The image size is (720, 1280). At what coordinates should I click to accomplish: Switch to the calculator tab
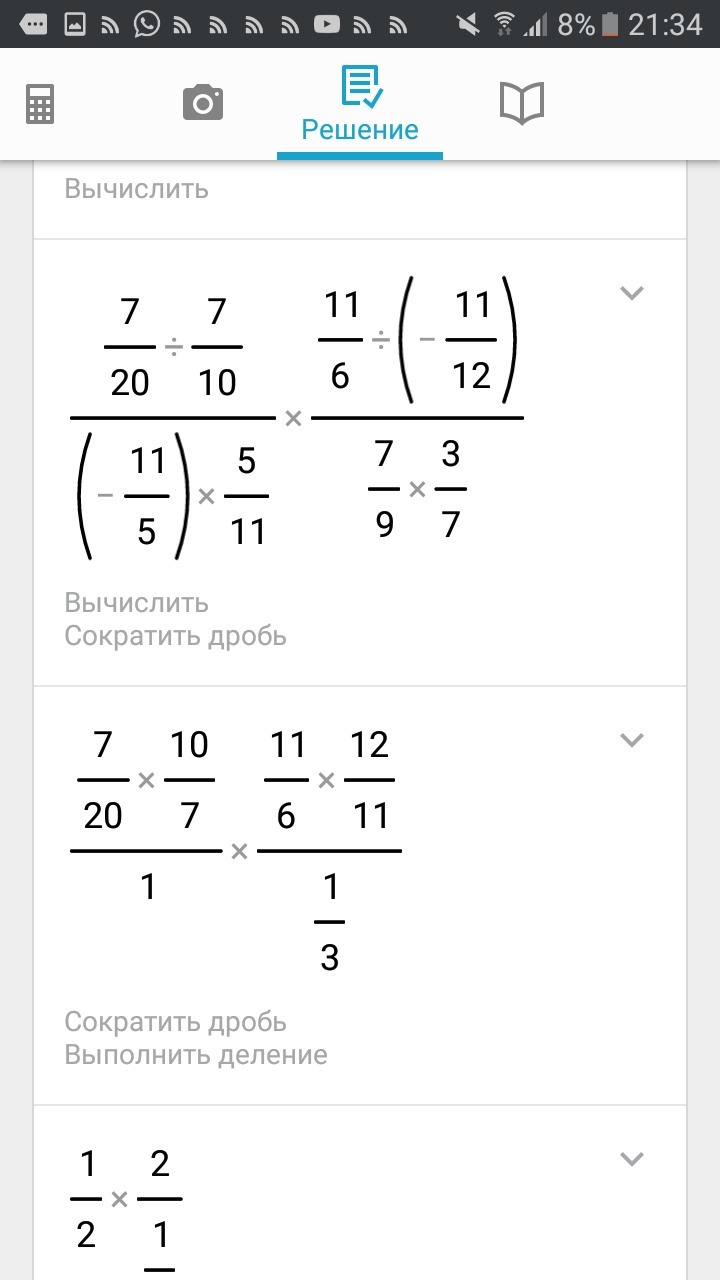click(40, 104)
